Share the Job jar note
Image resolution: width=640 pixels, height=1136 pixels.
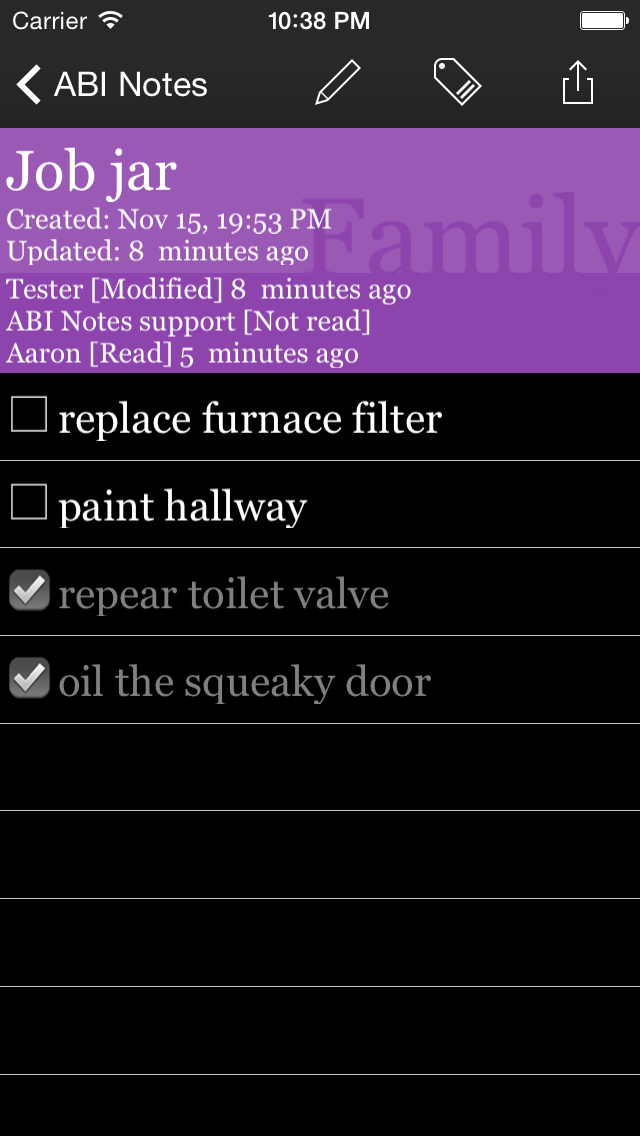click(578, 83)
